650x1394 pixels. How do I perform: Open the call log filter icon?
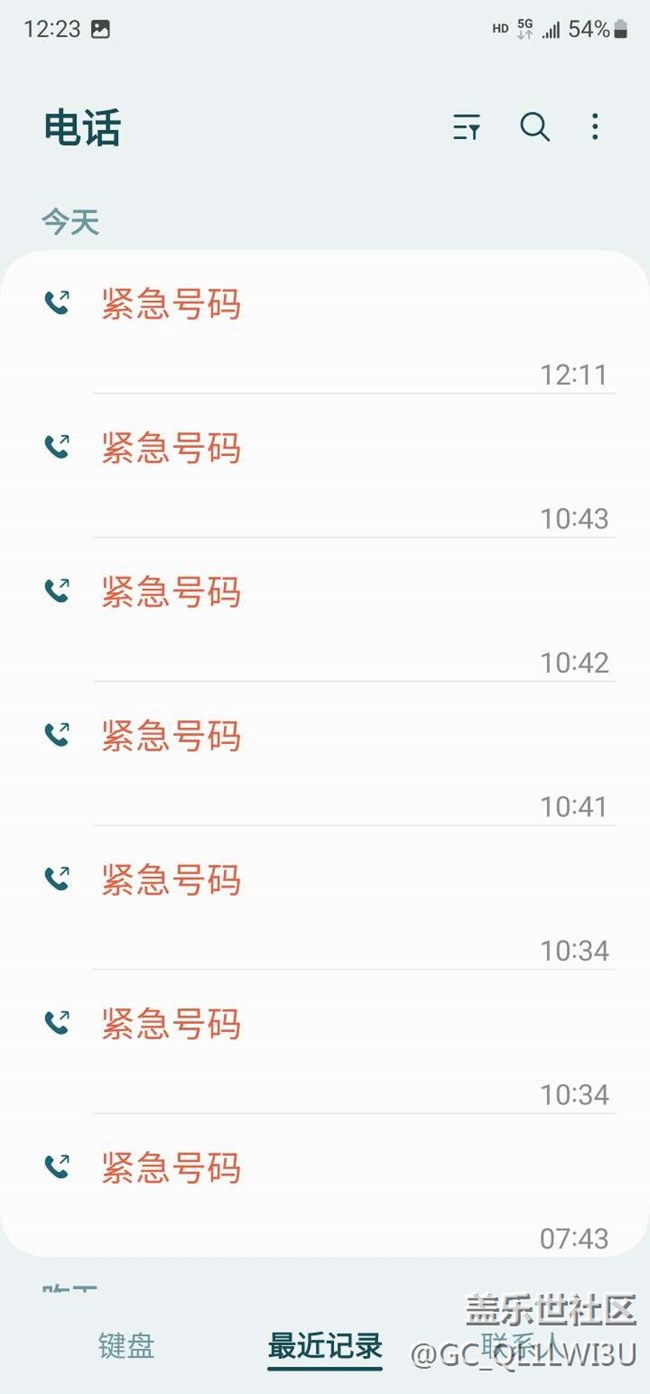466,127
